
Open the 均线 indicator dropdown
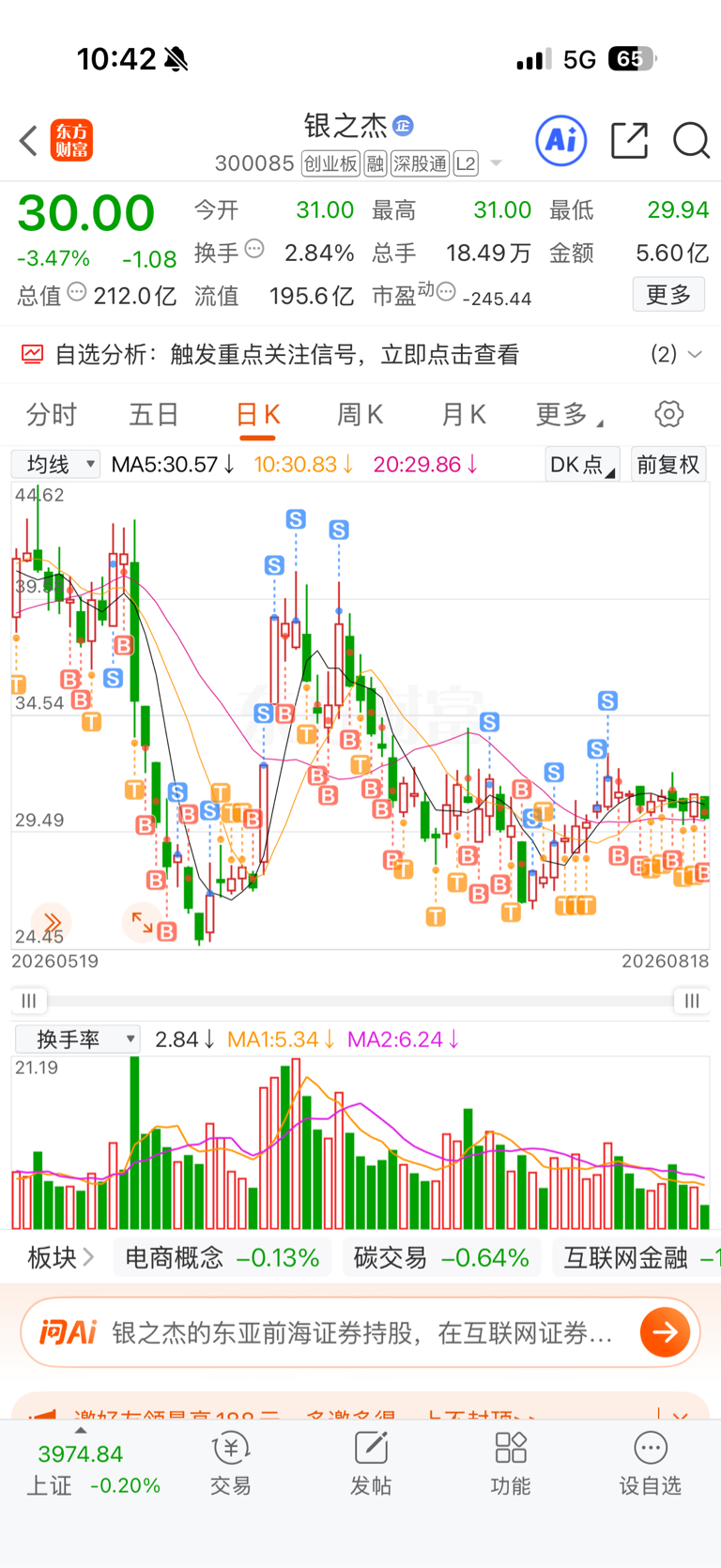click(55, 464)
